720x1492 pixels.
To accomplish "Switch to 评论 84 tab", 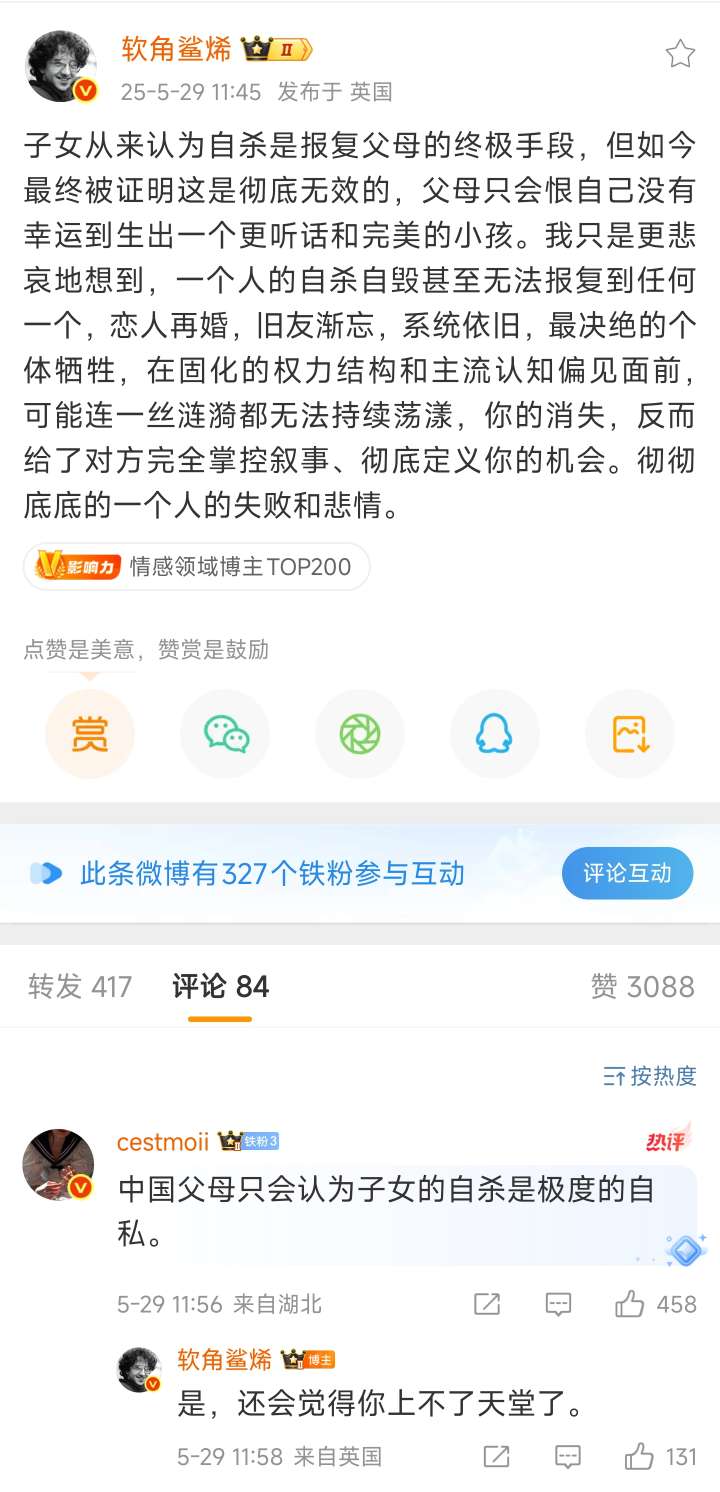I will tap(220, 987).
